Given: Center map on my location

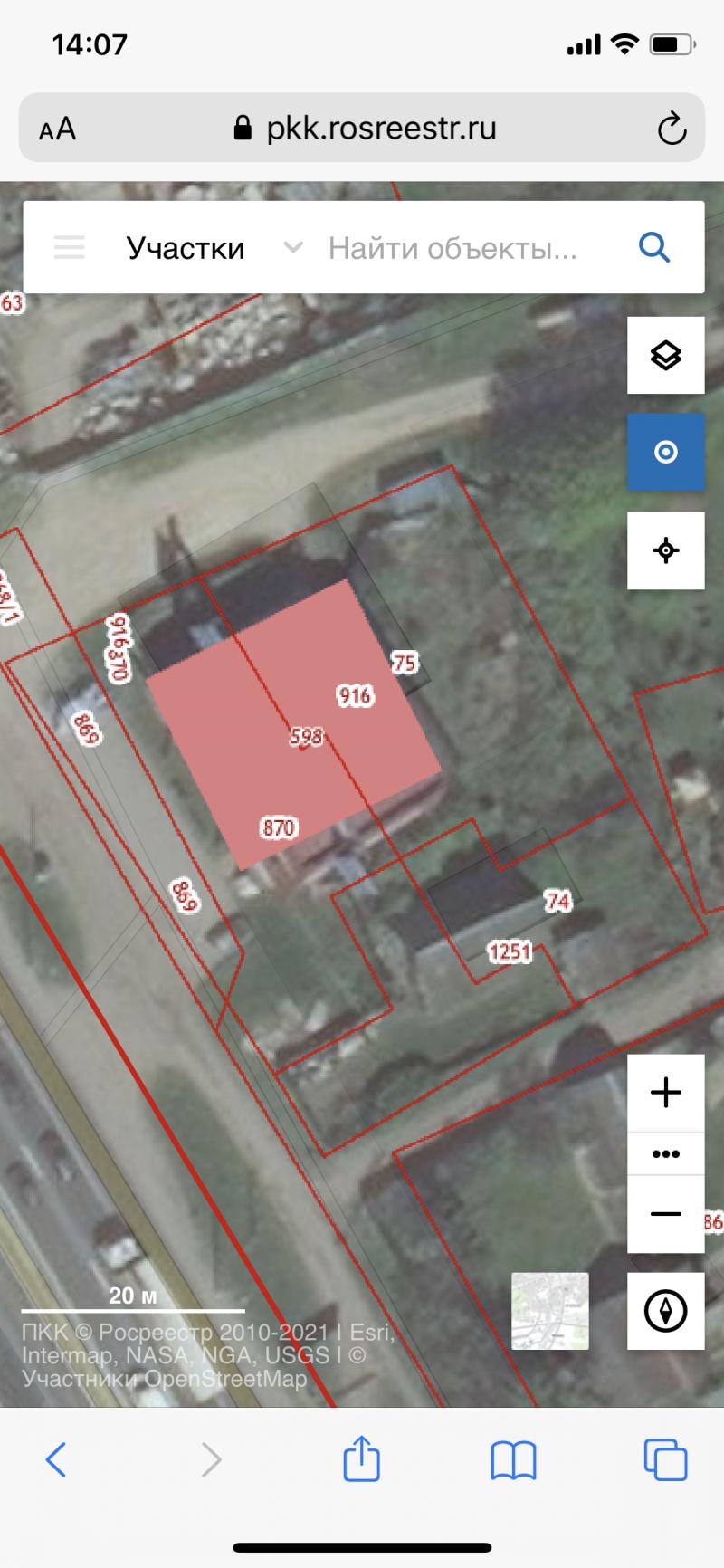Looking at the screenshot, I should pyautogui.click(x=666, y=550).
